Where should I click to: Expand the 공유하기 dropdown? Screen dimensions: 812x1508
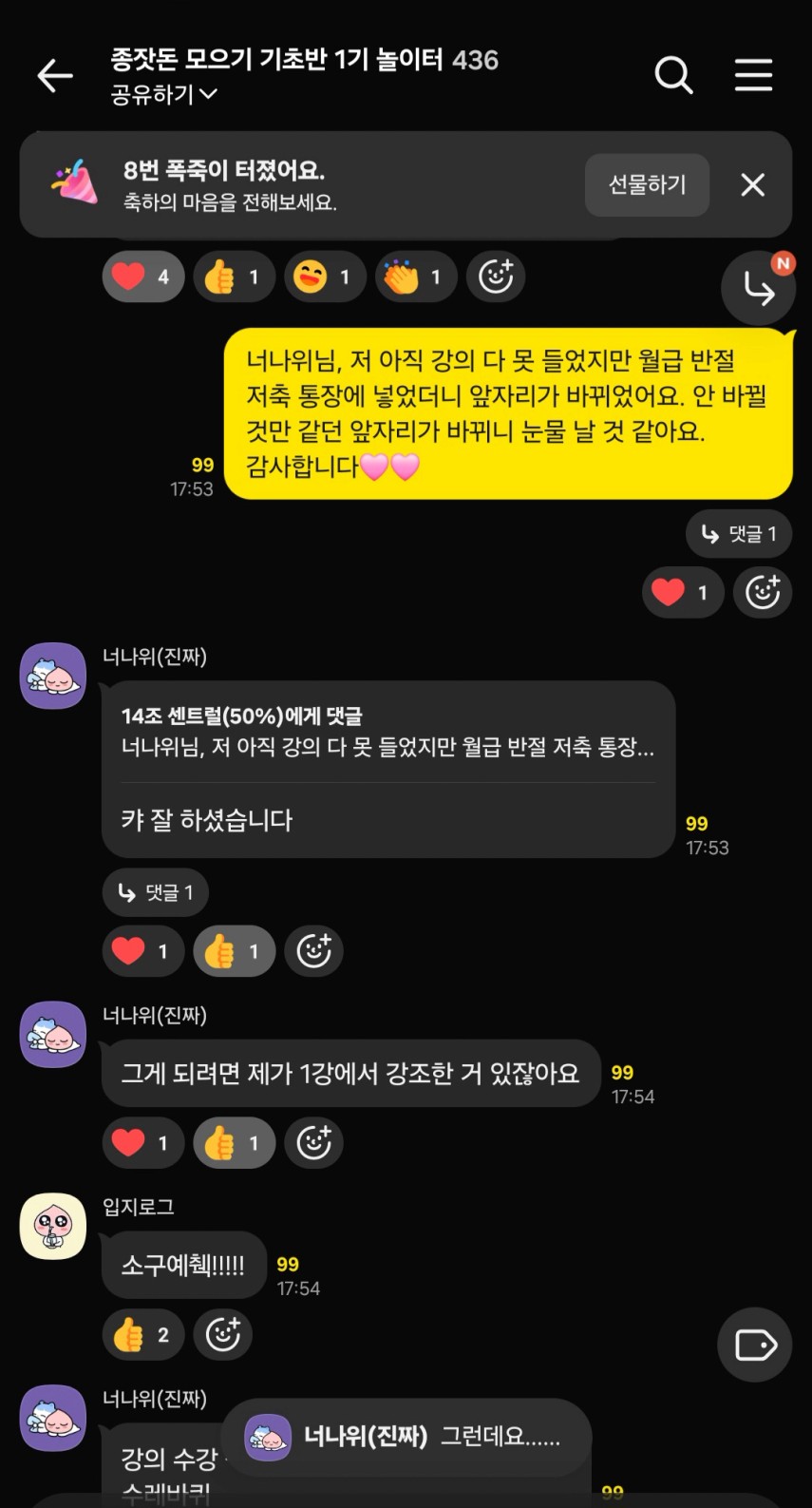tap(163, 94)
